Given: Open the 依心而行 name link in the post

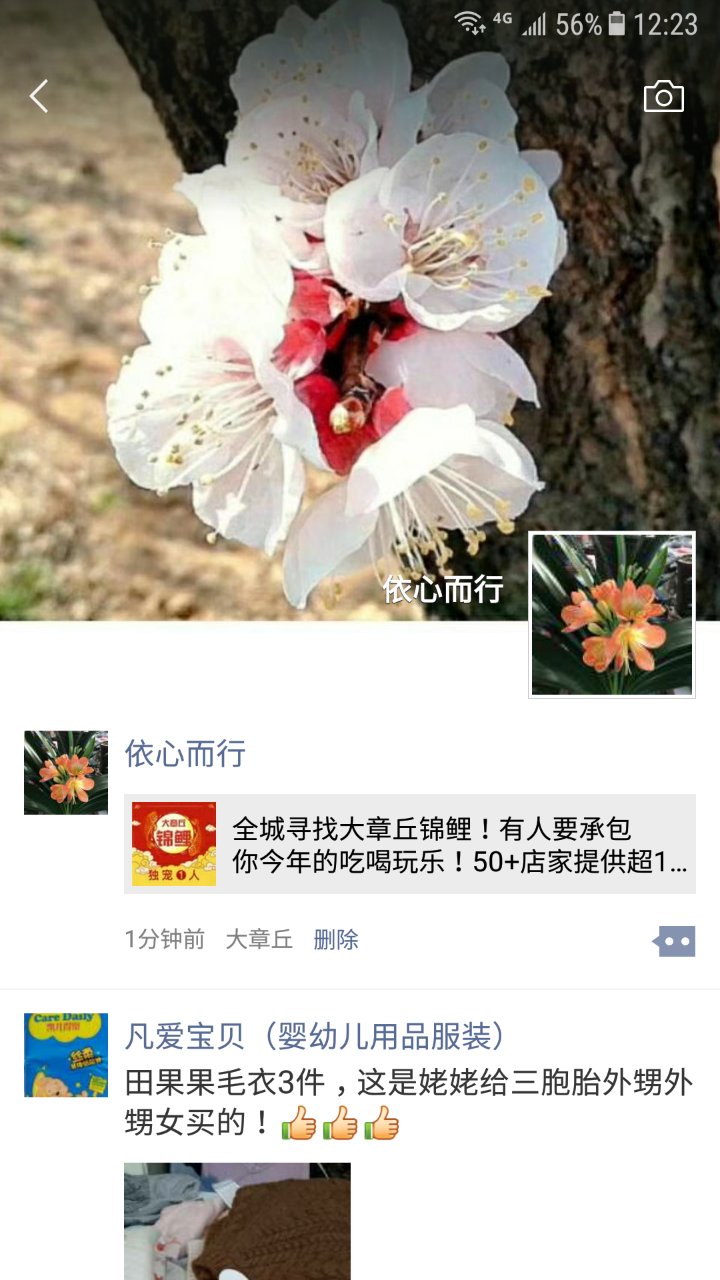Looking at the screenshot, I should click(x=185, y=754).
